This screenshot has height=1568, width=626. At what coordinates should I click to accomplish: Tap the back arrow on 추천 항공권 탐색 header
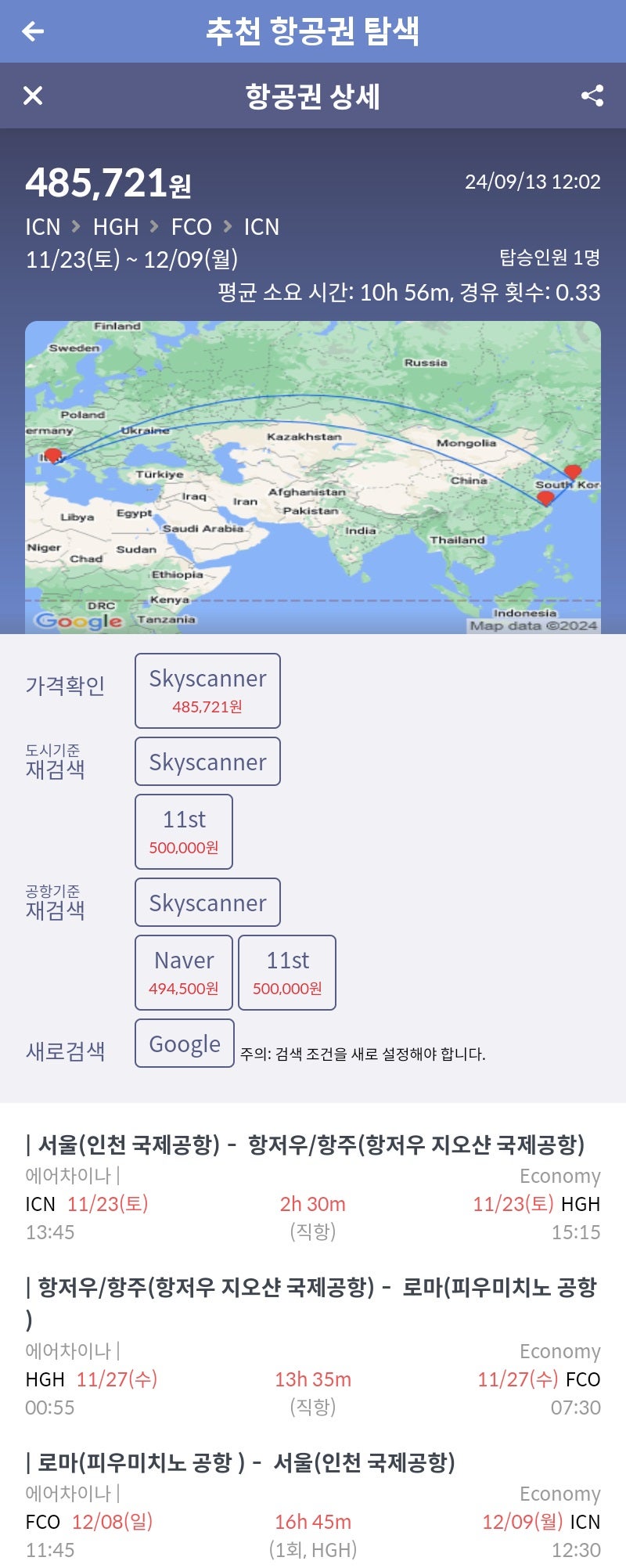(x=31, y=32)
